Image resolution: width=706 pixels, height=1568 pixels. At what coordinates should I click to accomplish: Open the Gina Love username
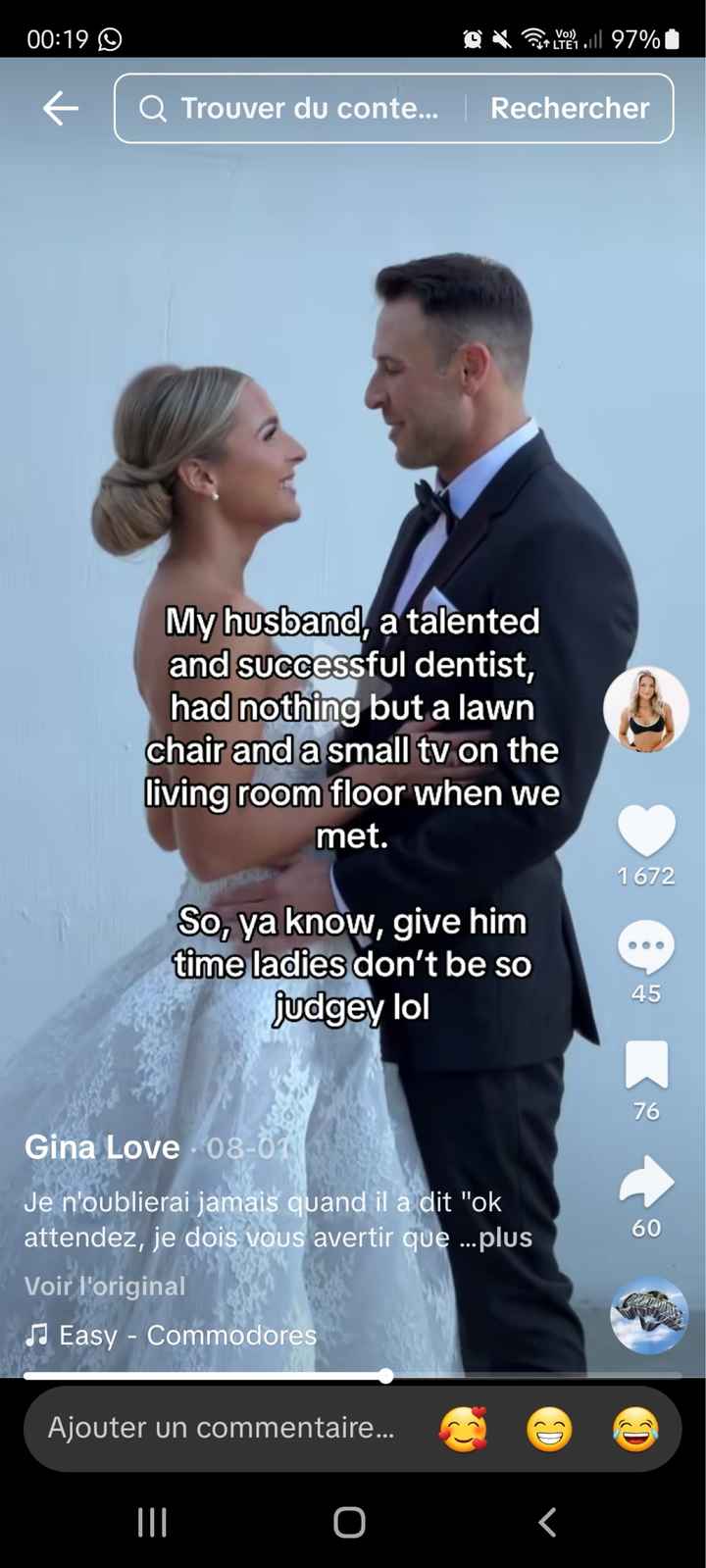click(x=102, y=1146)
